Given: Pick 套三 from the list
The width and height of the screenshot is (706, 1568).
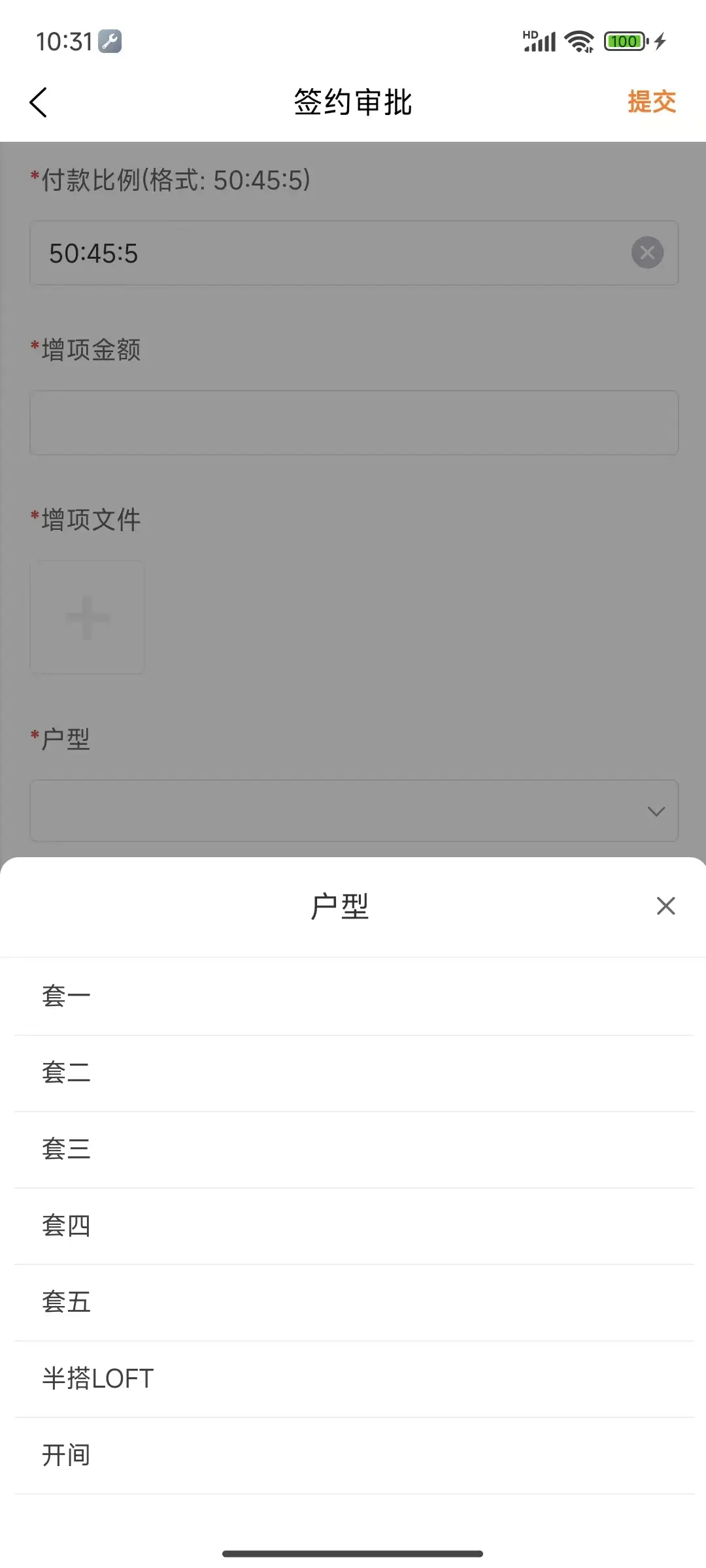Looking at the screenshot, I should click(353, 1149).
